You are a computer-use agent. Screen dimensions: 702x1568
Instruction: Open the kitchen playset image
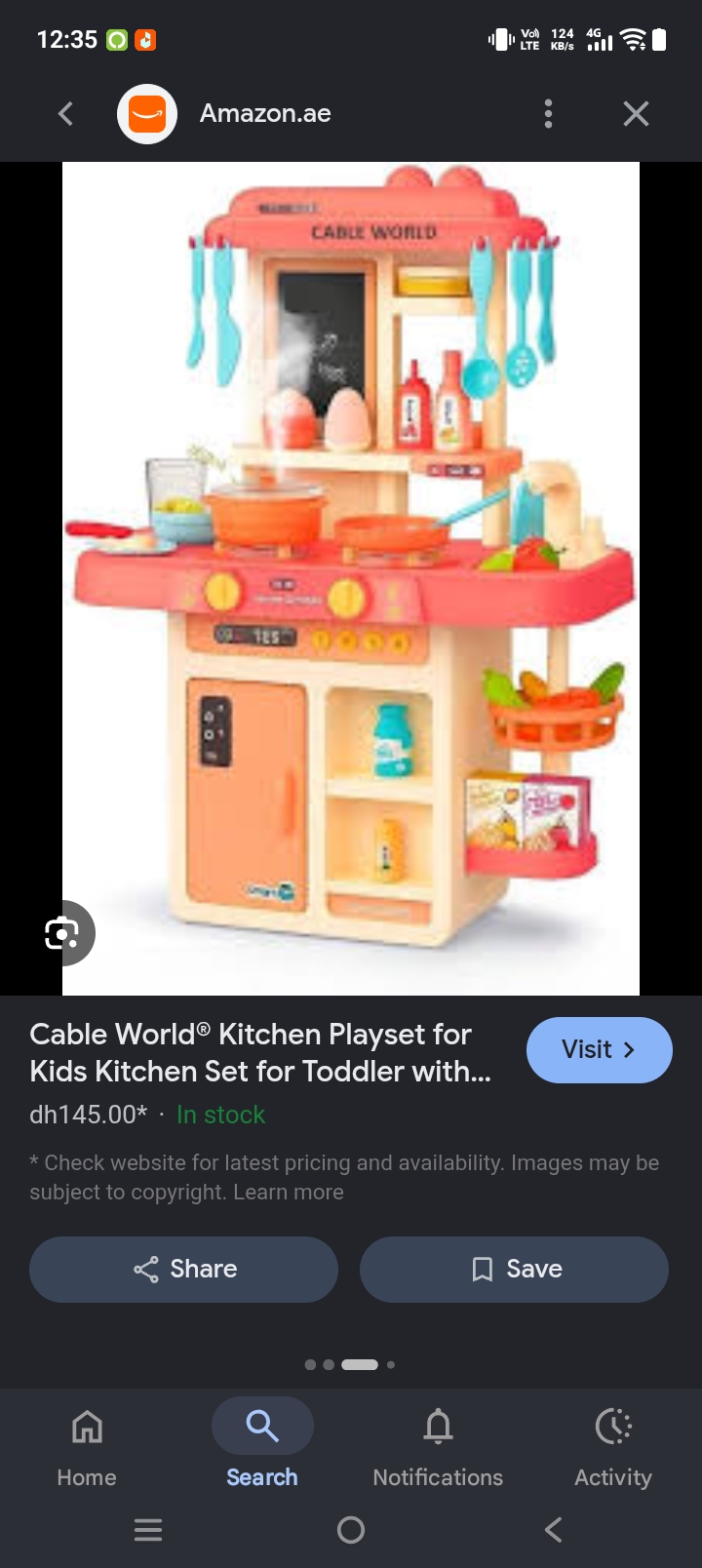[x=351, y=578]
